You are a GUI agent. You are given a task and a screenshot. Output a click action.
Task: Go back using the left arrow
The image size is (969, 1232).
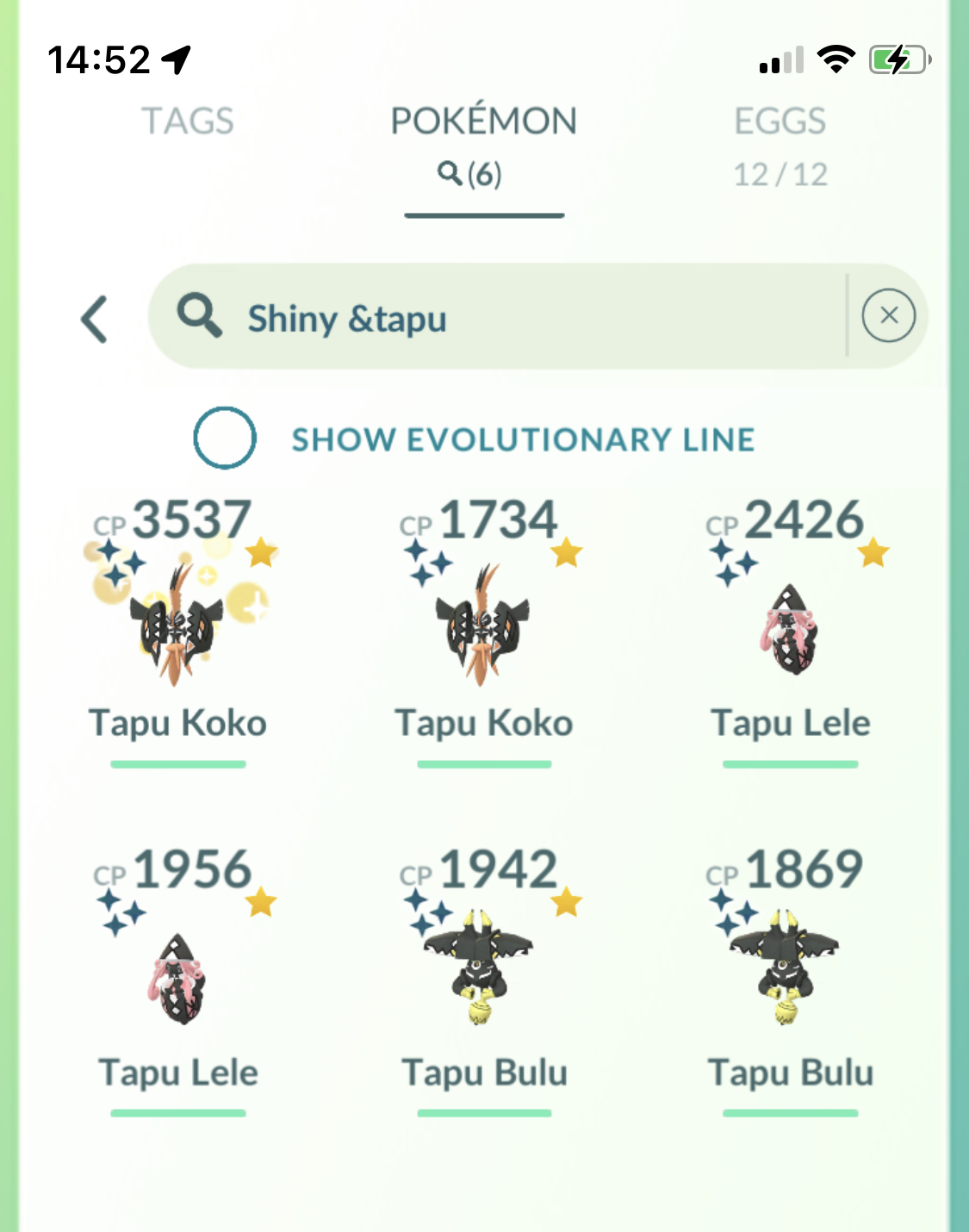pyautogui.click(x=95, y=319)
